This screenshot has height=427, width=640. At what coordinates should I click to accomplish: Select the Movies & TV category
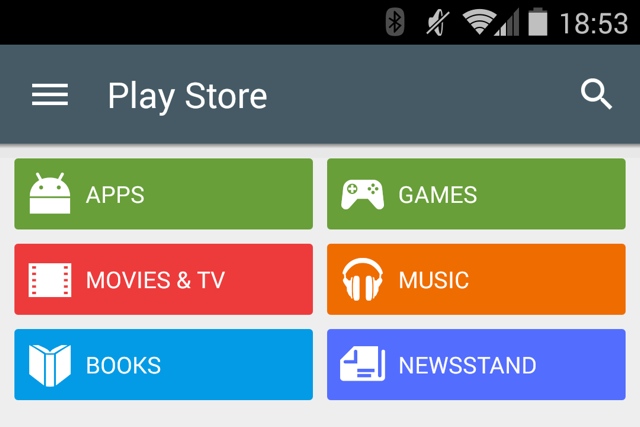[x=163, y=279]
